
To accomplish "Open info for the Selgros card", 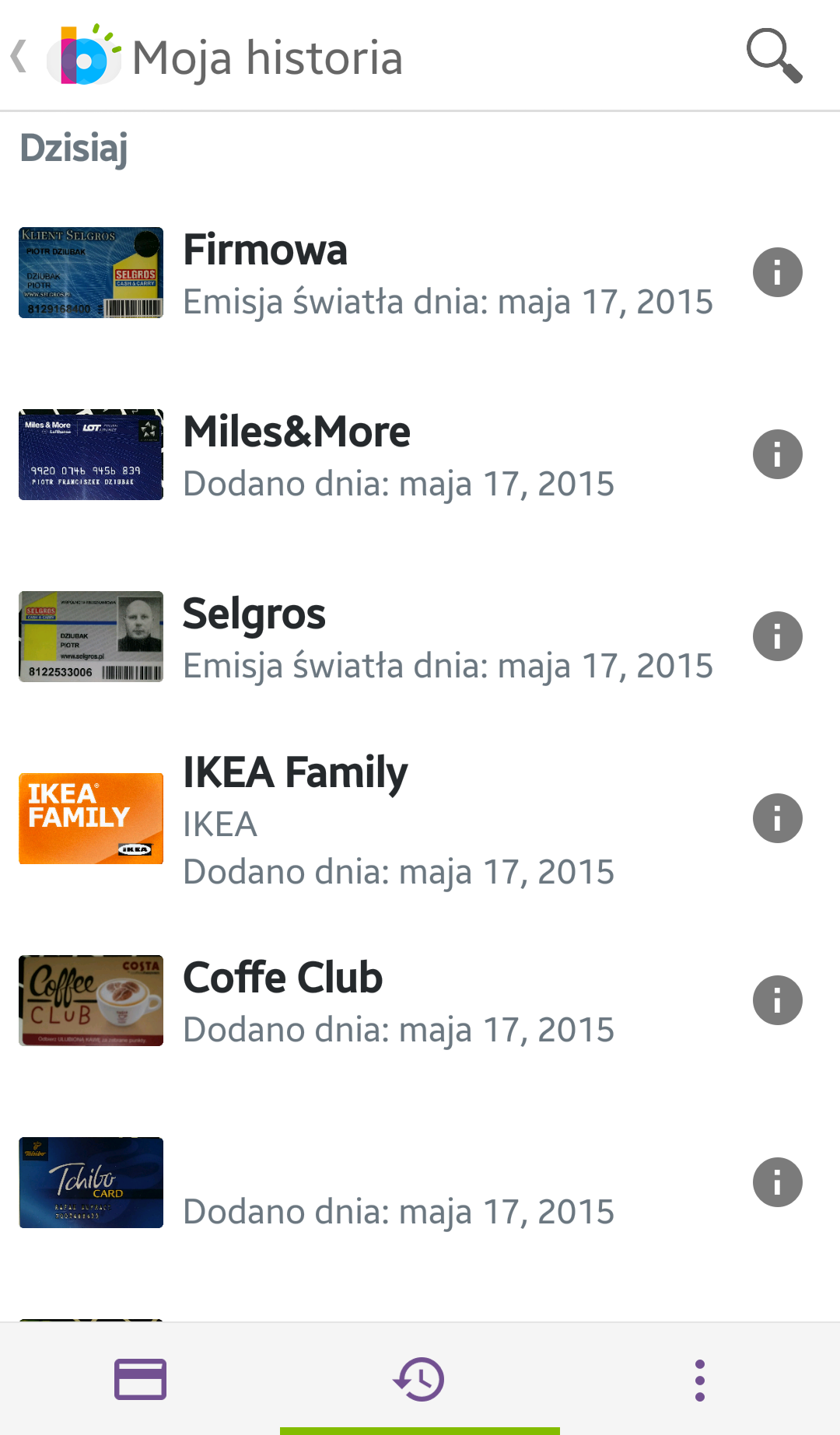I will pyautogui.click(x=778, y=635).
